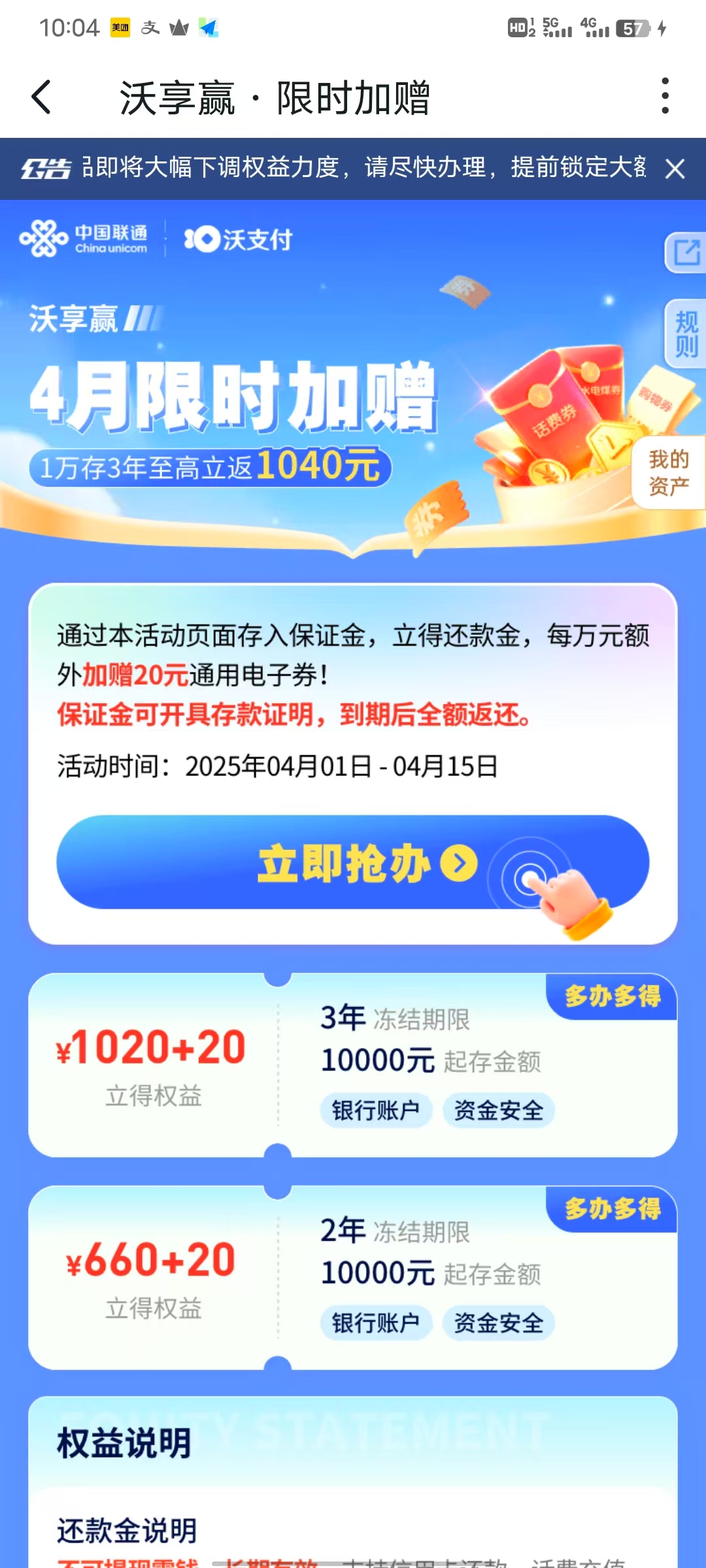Screen dimensions: 706x1568
Task: Select the 2年 ¥660+20 deposit plan
Action: click(x=352, y=1277)
